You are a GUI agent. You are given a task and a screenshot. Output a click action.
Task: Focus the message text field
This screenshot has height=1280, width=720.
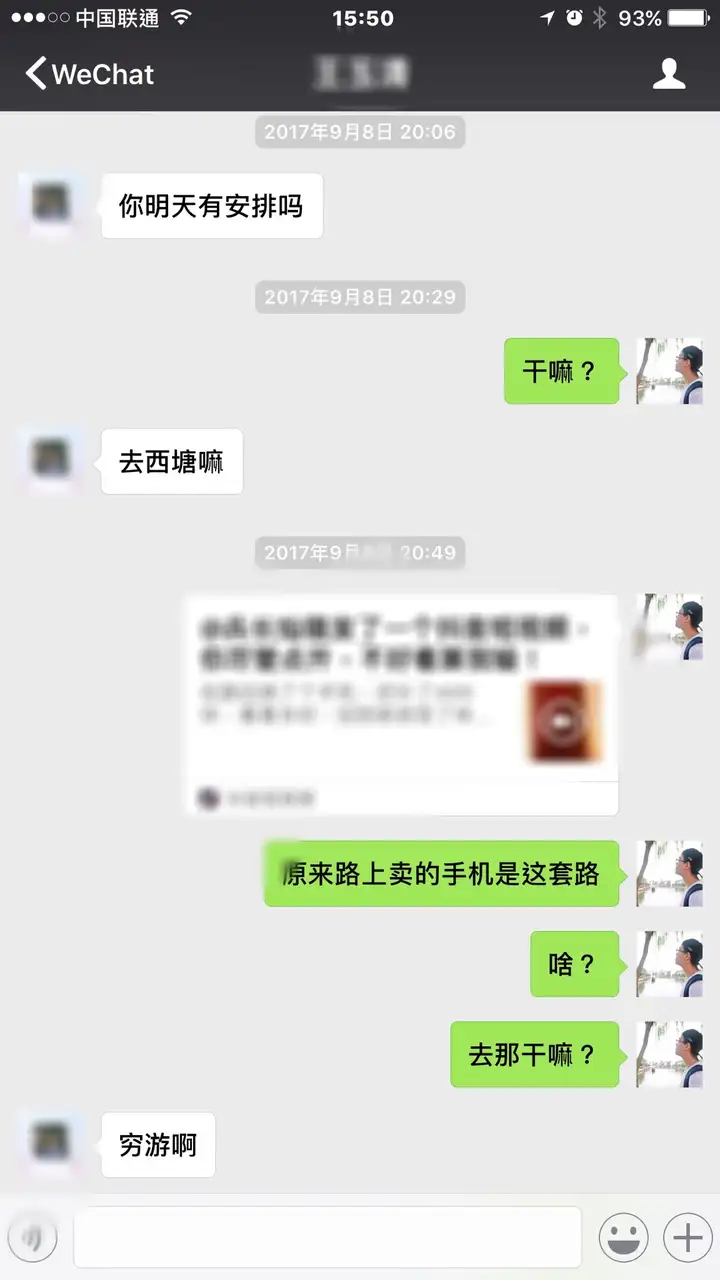click(327, 1238)
